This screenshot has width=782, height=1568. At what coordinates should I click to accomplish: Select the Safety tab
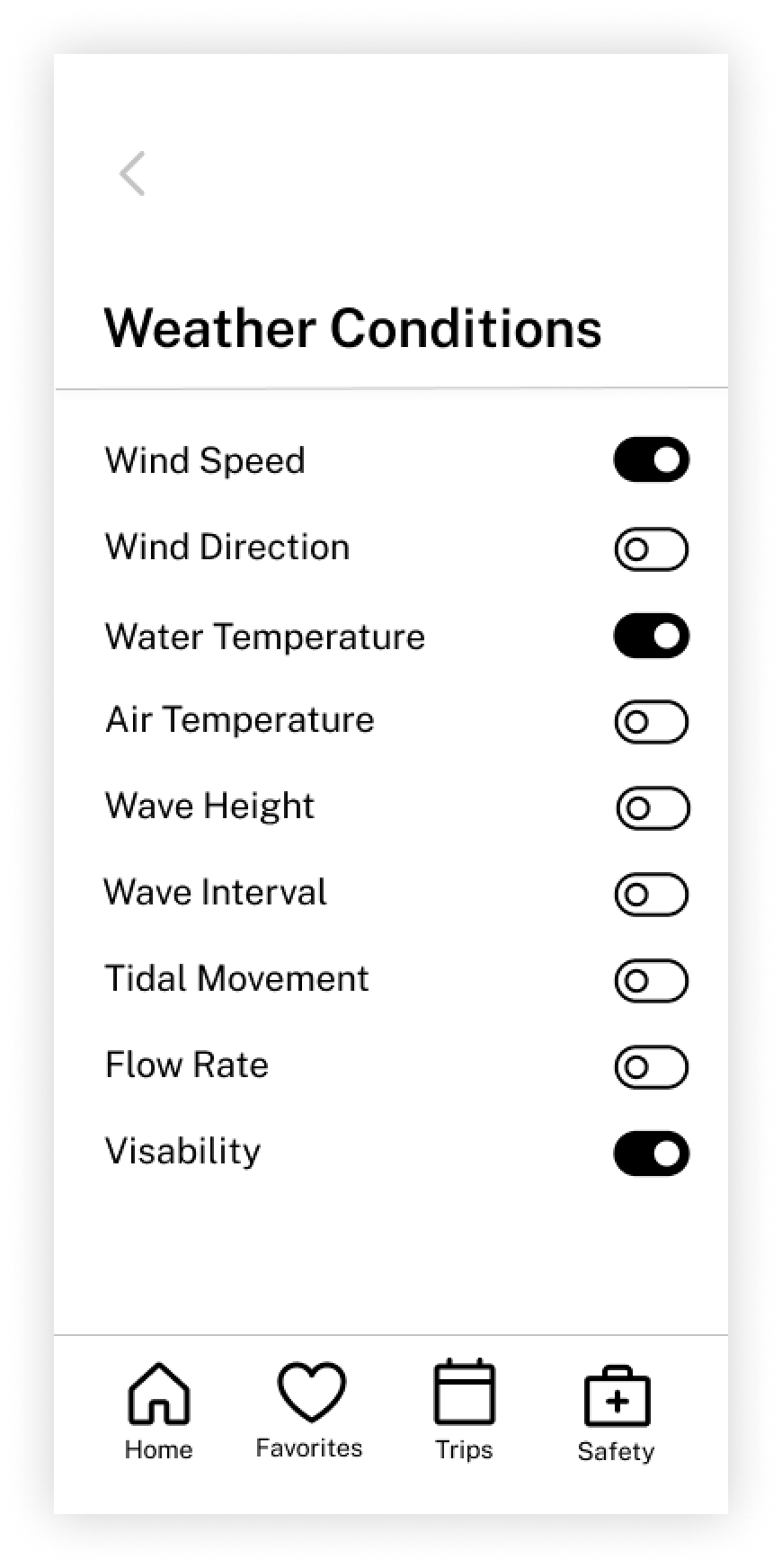coord(617,1412)
